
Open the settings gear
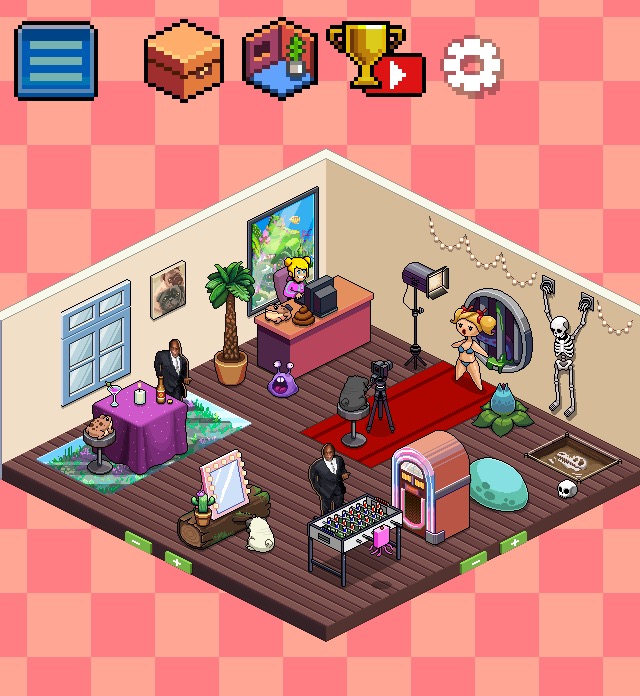[472, 66]
